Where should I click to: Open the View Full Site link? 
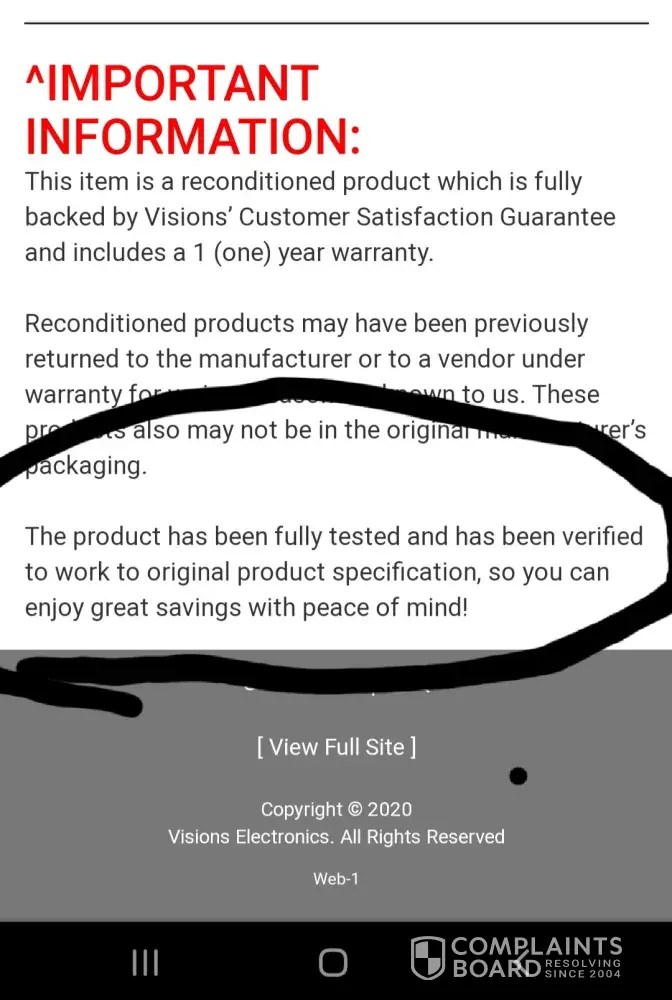(336, 747)
